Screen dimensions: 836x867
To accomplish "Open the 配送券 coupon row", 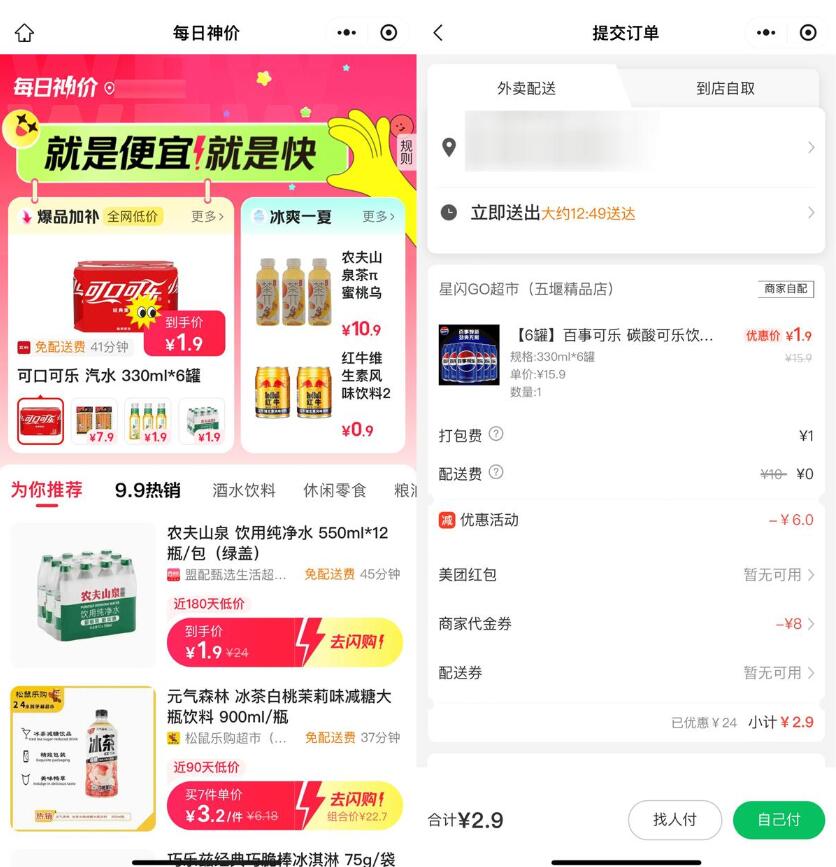I will point(627,672).
